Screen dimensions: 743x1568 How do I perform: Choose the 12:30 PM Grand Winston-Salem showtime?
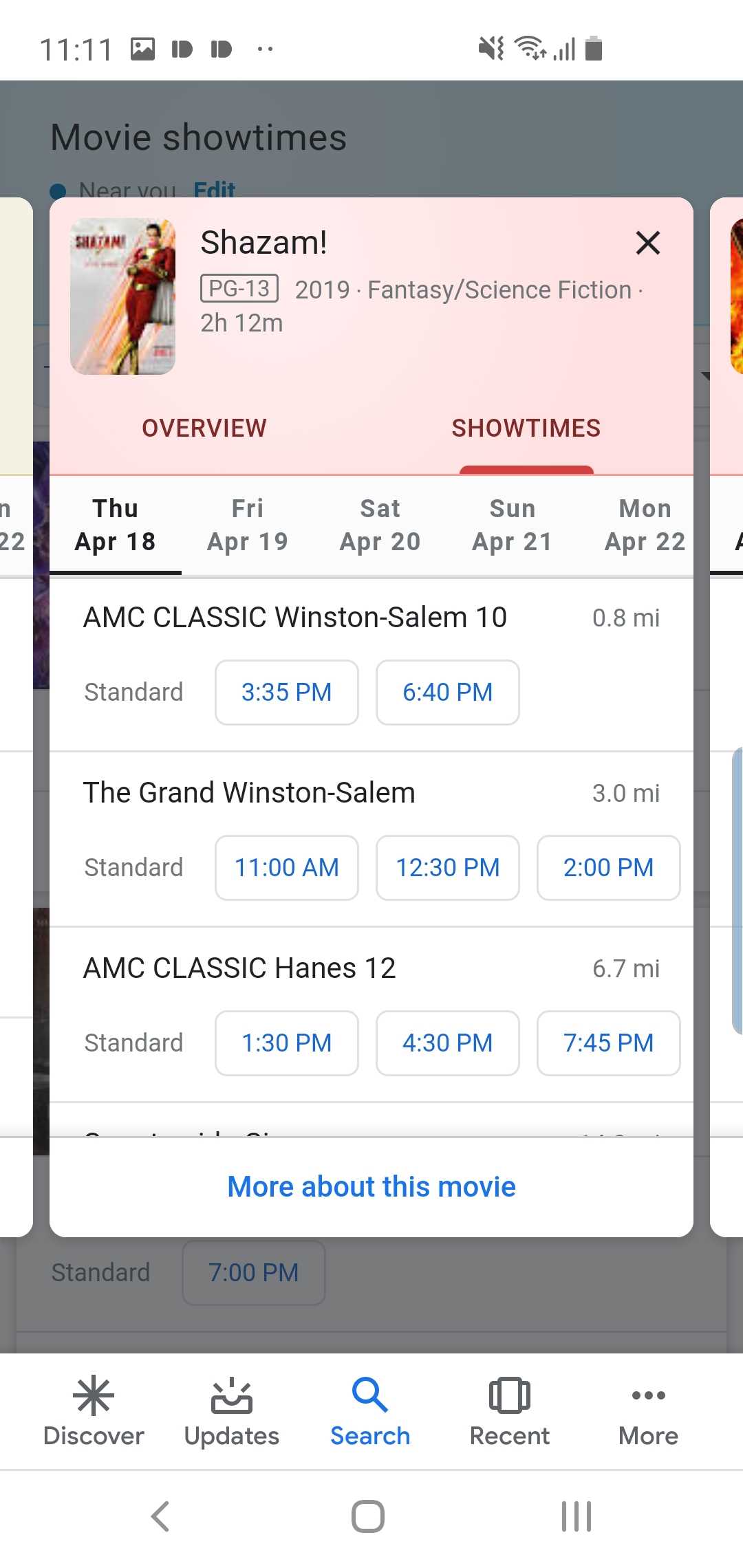pyautogui.click(x=447, y=867)
